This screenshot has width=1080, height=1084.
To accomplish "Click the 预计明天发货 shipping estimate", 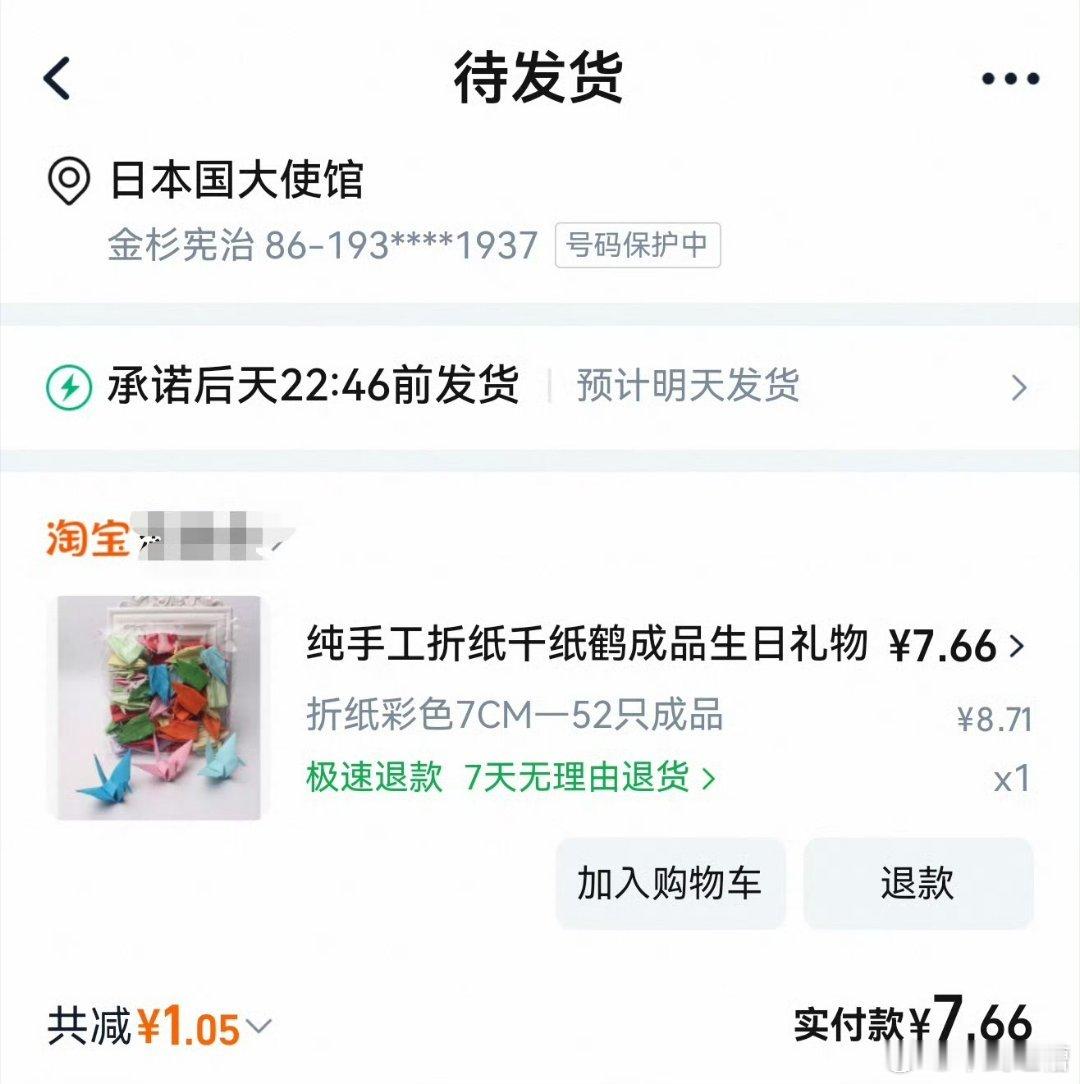I will 685,386.
